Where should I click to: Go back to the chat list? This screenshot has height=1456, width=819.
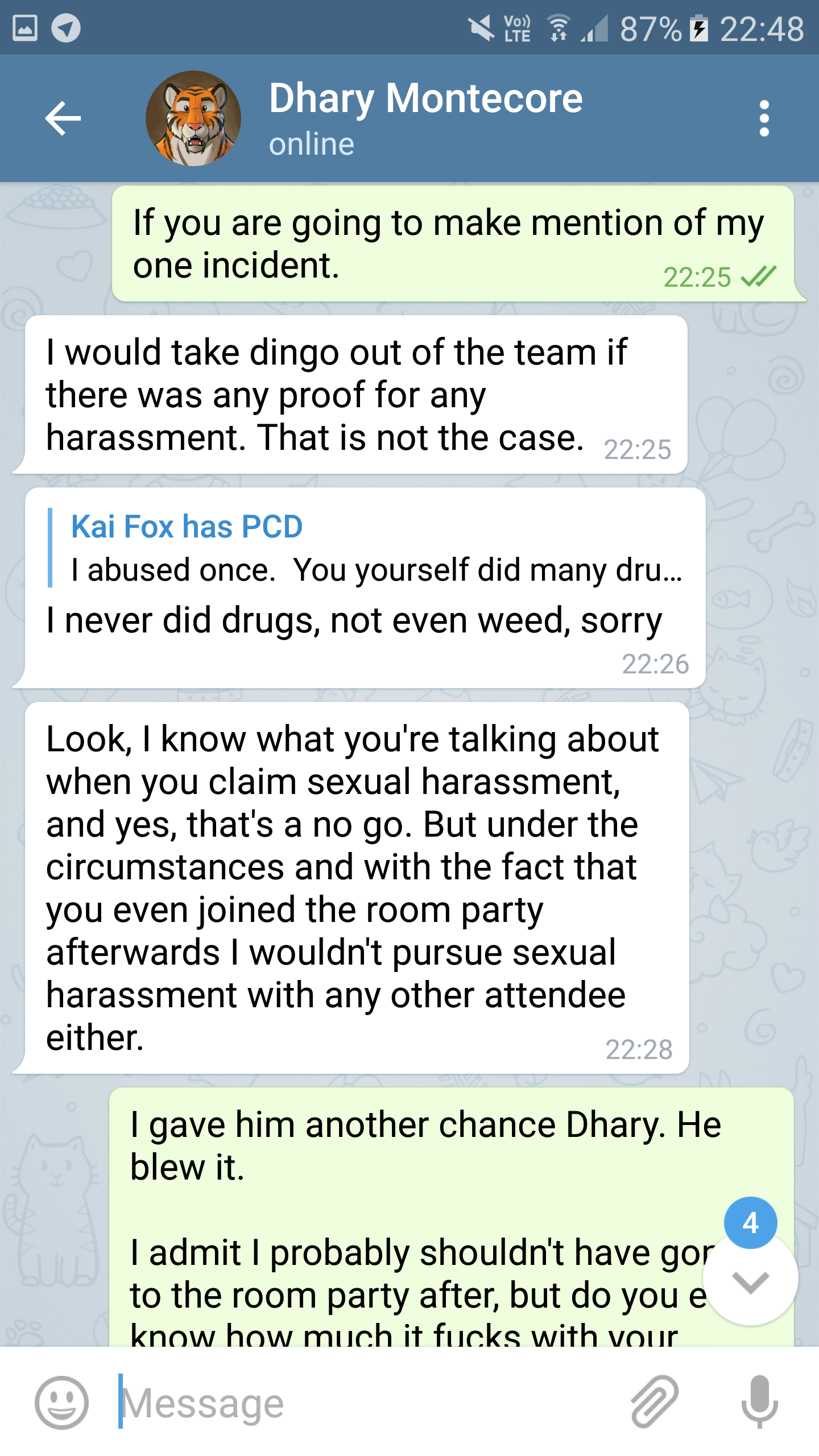(63, 118)
